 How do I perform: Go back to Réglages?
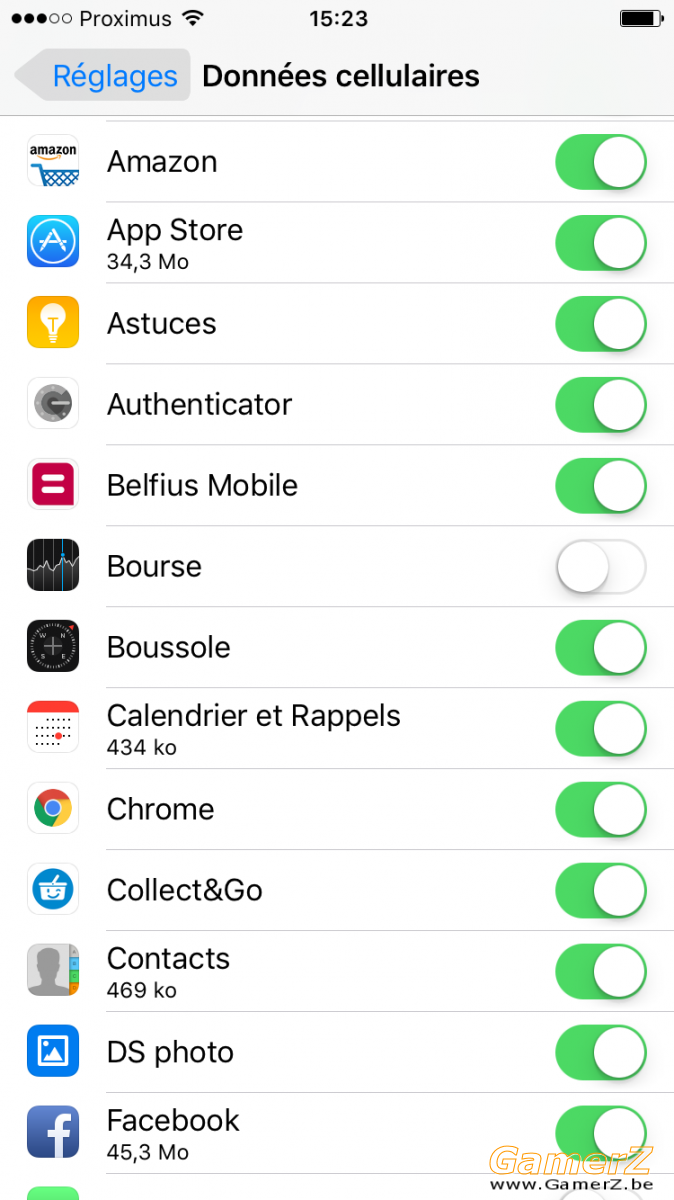102,76
